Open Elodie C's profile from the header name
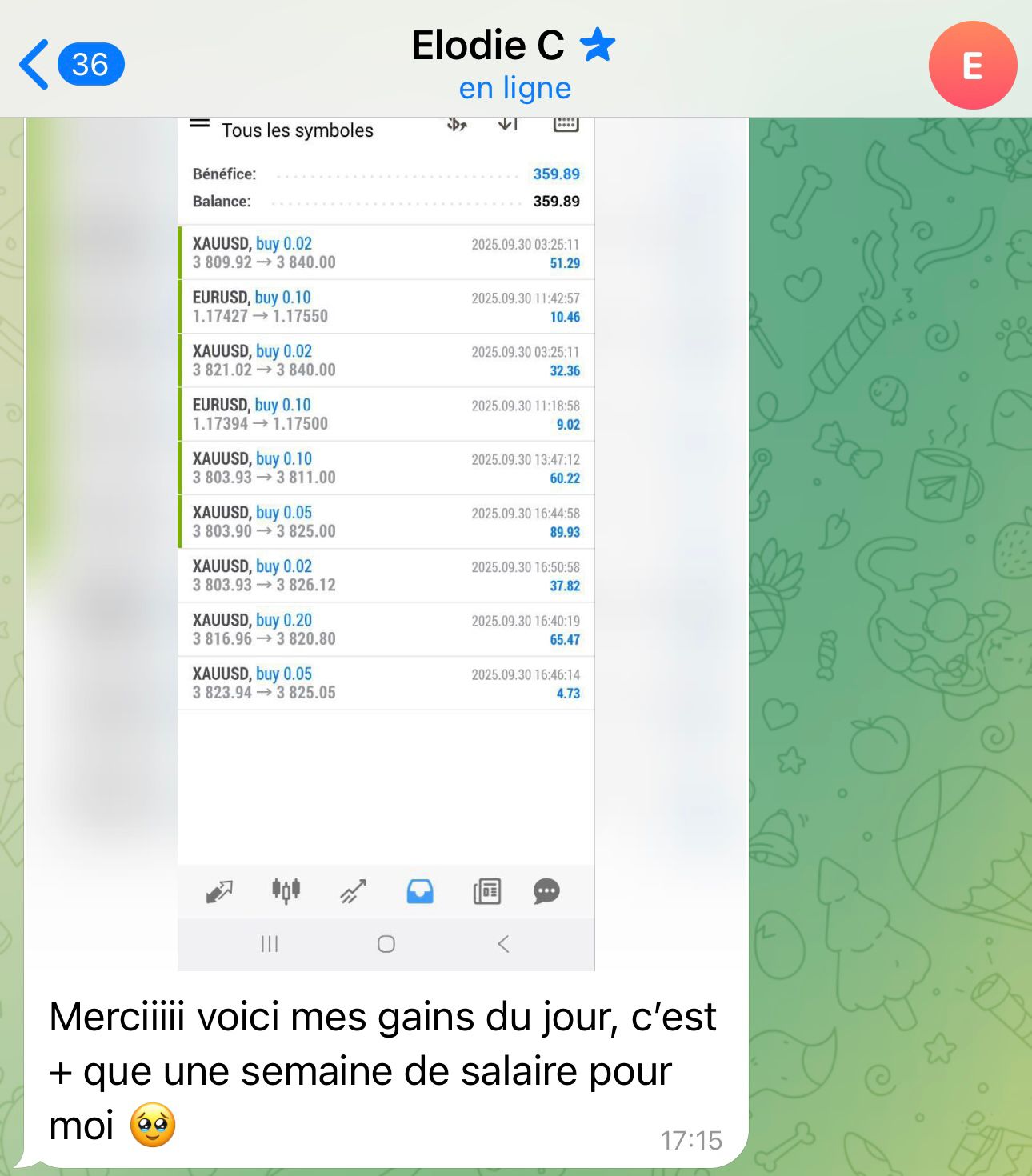Image resolution: width=1032 pixels, height=1176 pixels. (x=488, y=46)
